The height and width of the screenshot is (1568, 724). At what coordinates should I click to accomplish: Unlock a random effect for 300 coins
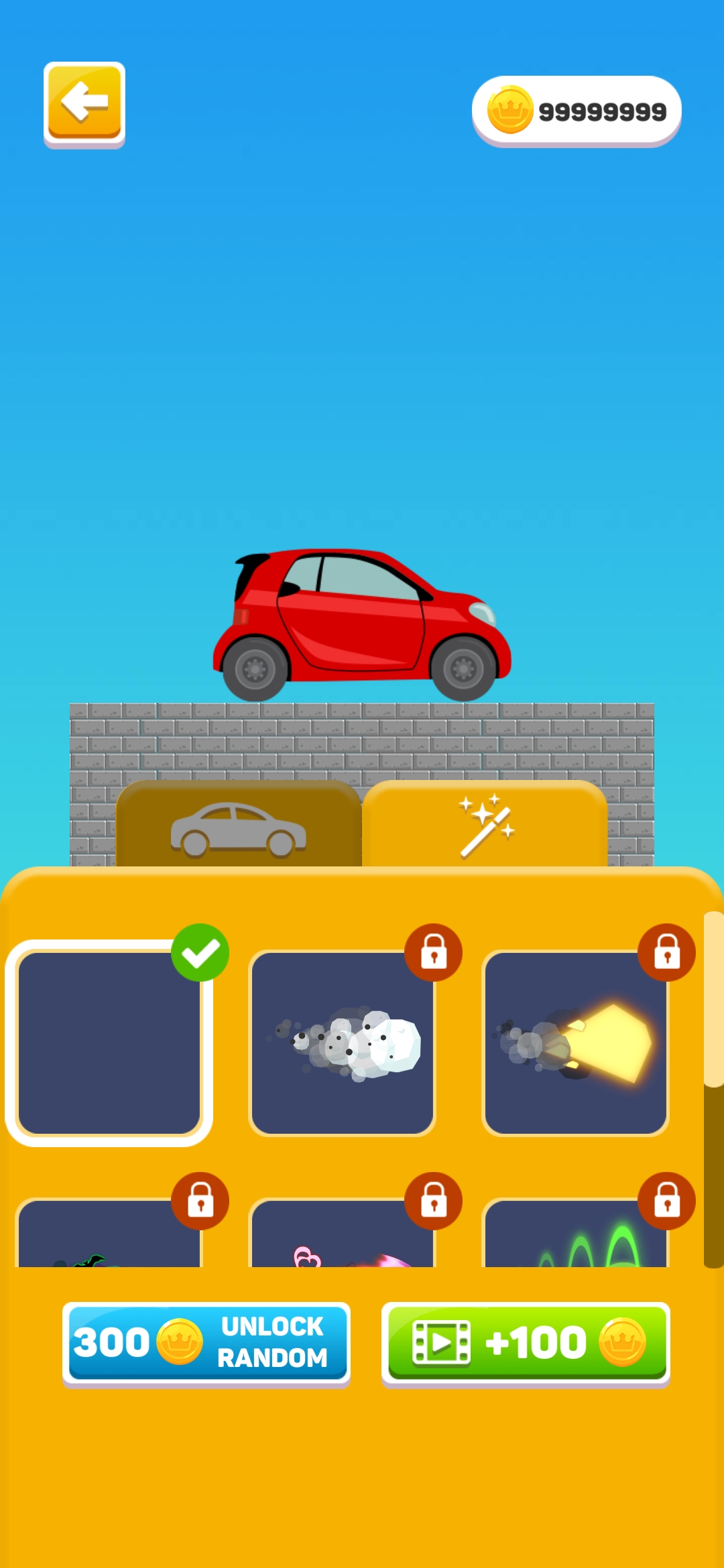tap(206, 1343)
